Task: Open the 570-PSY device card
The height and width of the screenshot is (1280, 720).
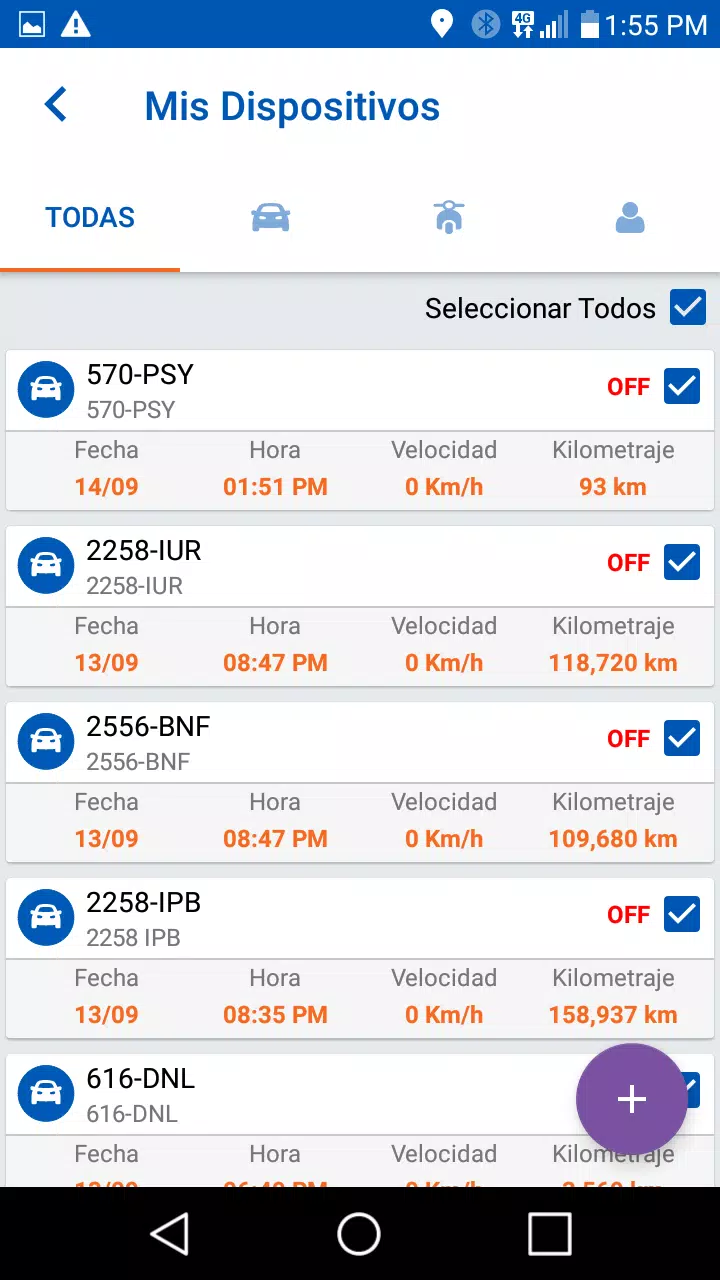Action: (x=360, y=430)
